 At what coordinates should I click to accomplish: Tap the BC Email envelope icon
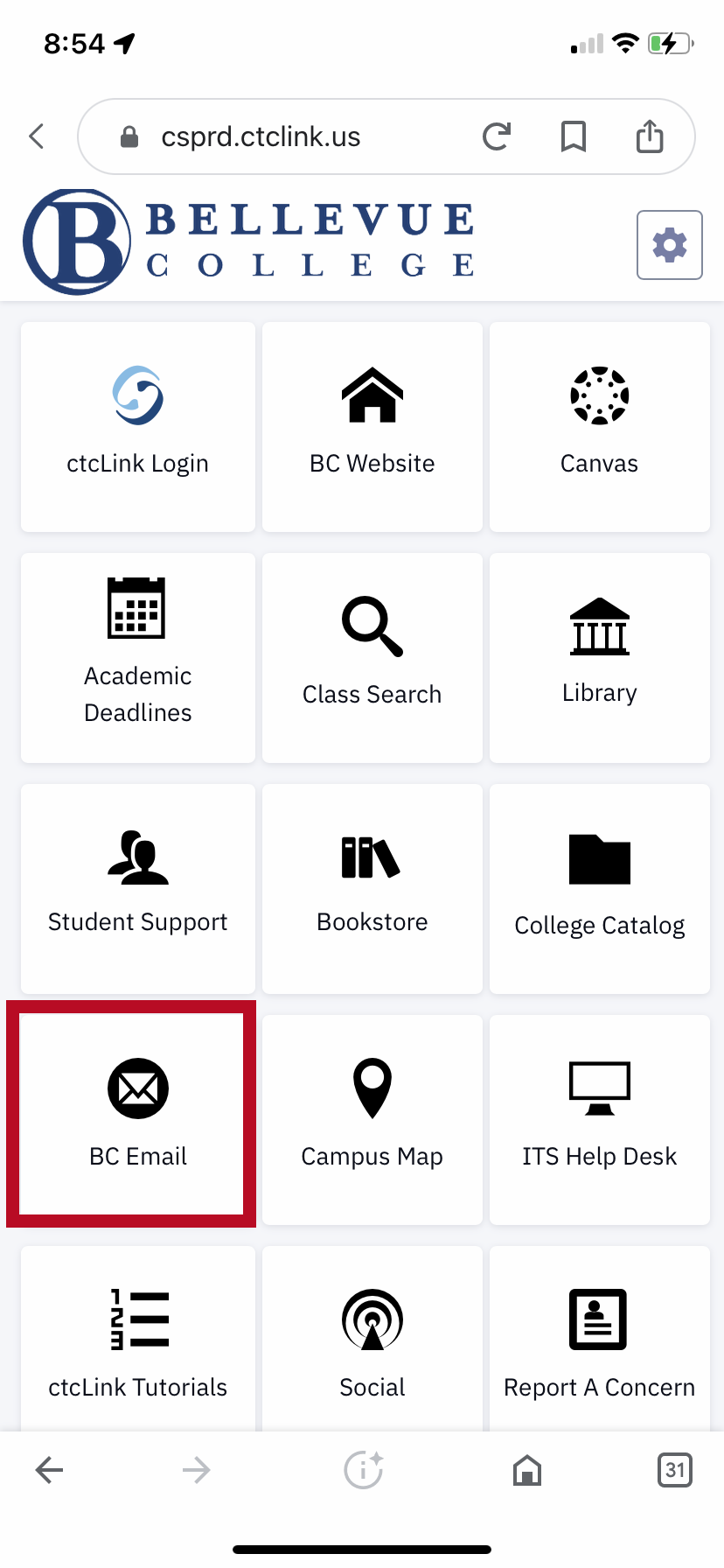coord(137,1088)
